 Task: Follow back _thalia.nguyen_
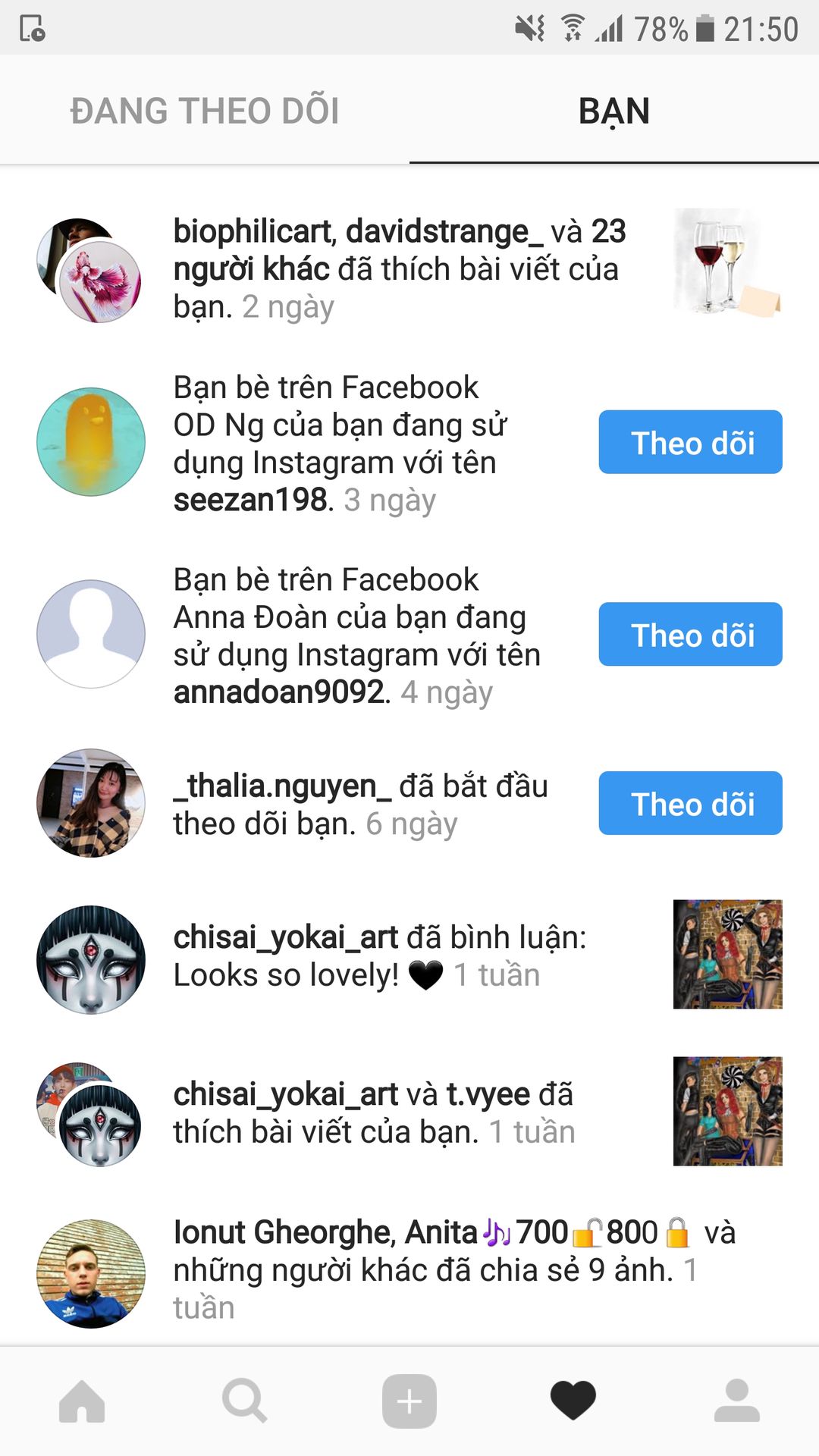[x=690, y=803]
